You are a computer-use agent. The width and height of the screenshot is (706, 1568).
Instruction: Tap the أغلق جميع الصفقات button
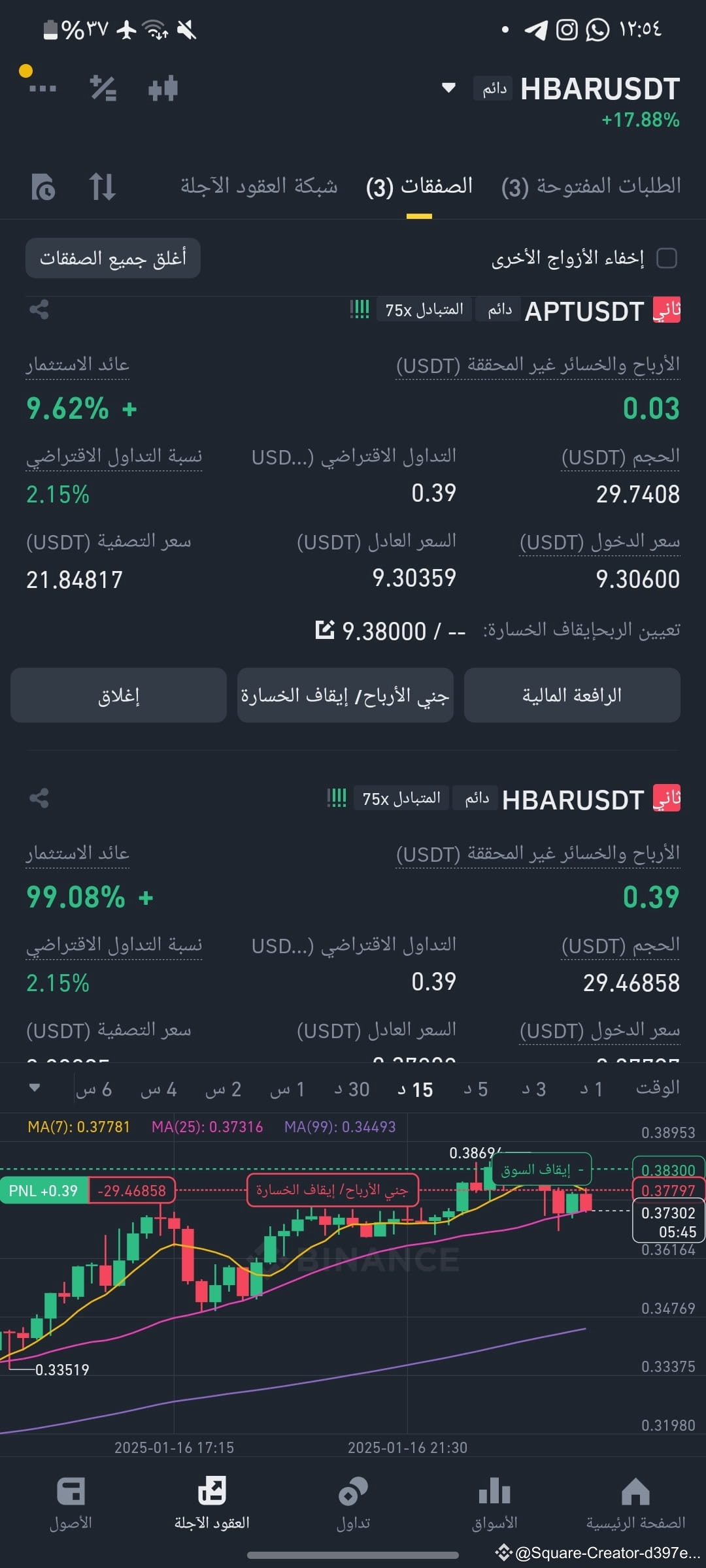click(x=112, y=257)
